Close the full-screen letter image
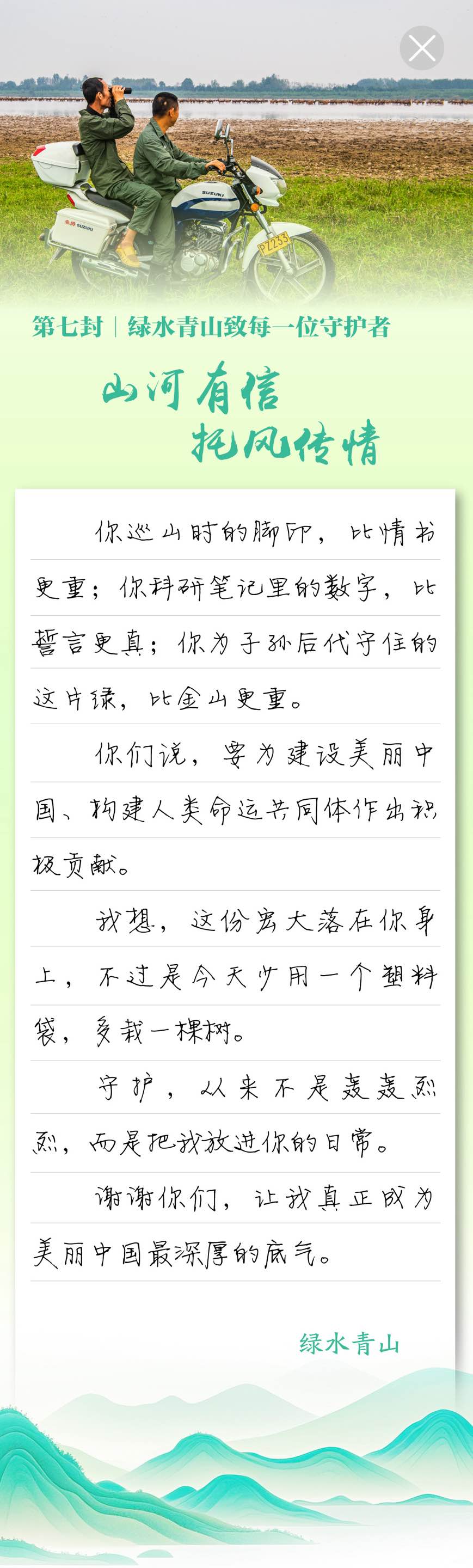This screenshot has width=473, height=1568. click(x=422, y=48)
